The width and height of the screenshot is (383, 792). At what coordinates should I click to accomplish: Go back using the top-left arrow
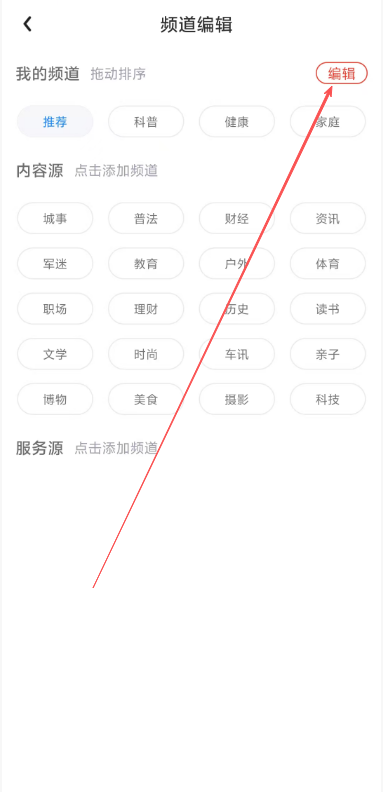[x=27, y=24]
